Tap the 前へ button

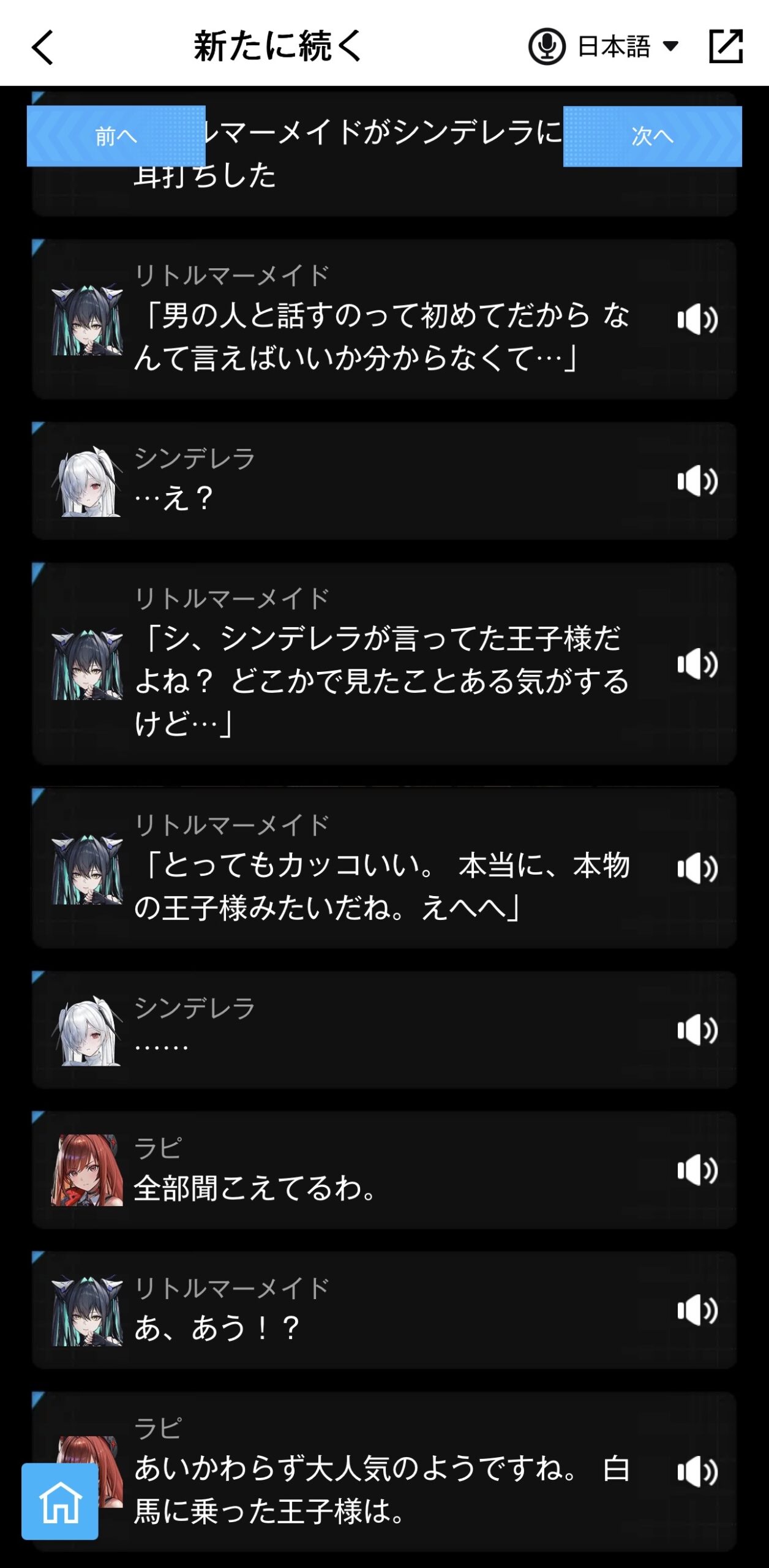[116, 136]
